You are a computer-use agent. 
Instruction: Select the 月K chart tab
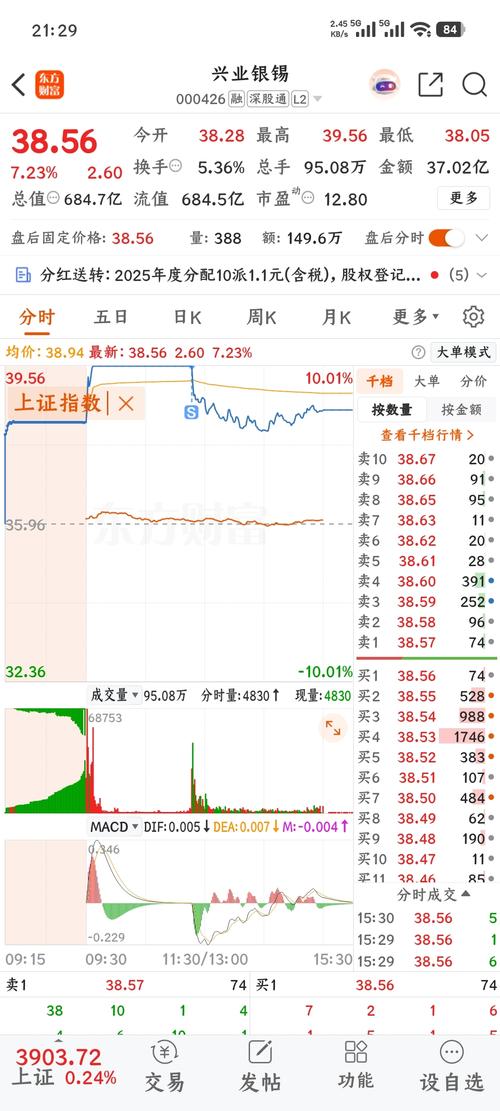336,317
